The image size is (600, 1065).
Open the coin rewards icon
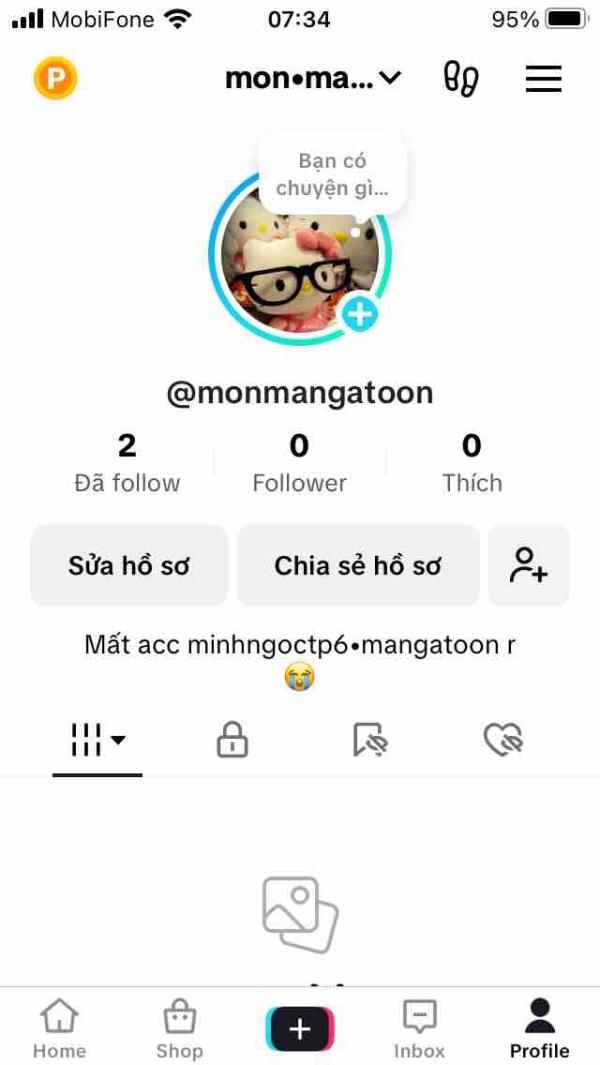[x=55, y=78]
